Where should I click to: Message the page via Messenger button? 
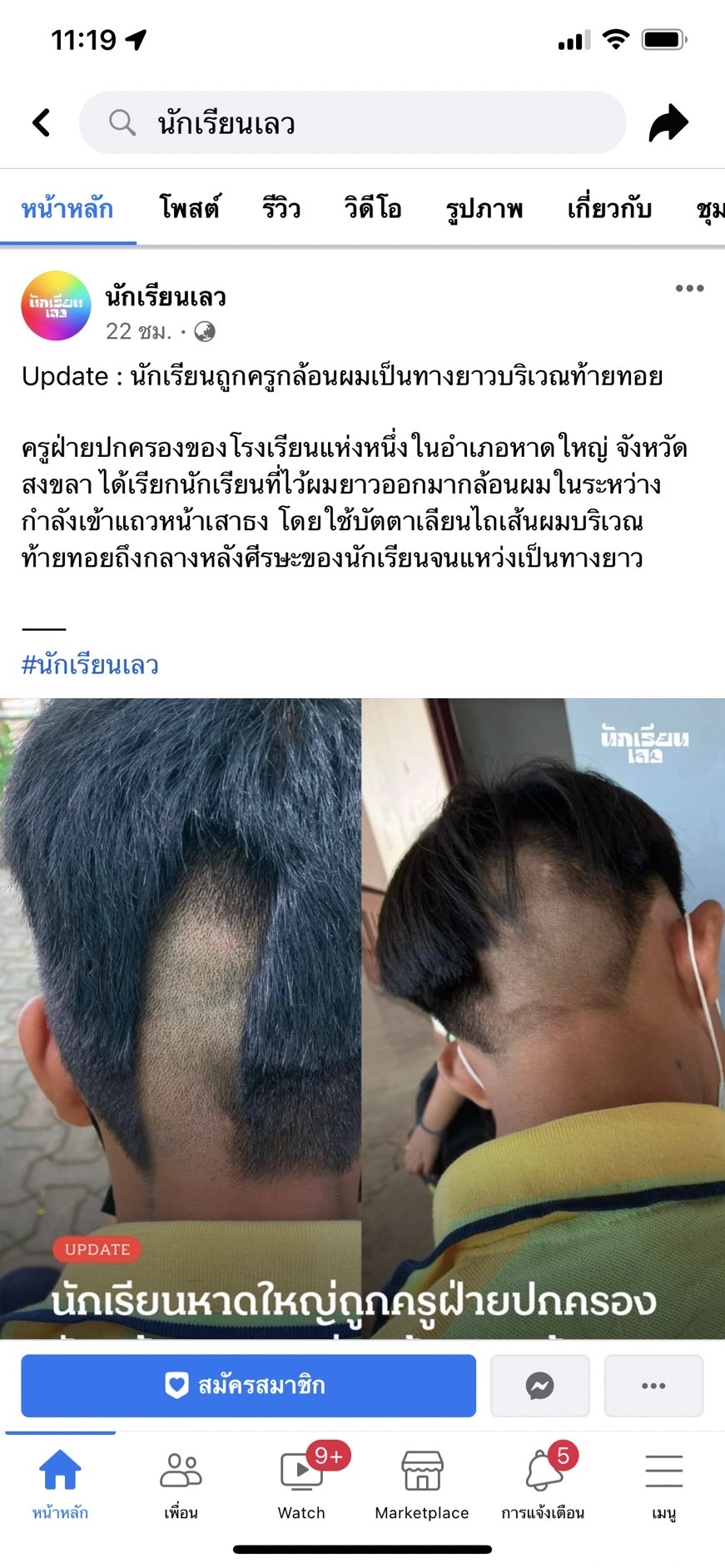tap(539, 1386)
